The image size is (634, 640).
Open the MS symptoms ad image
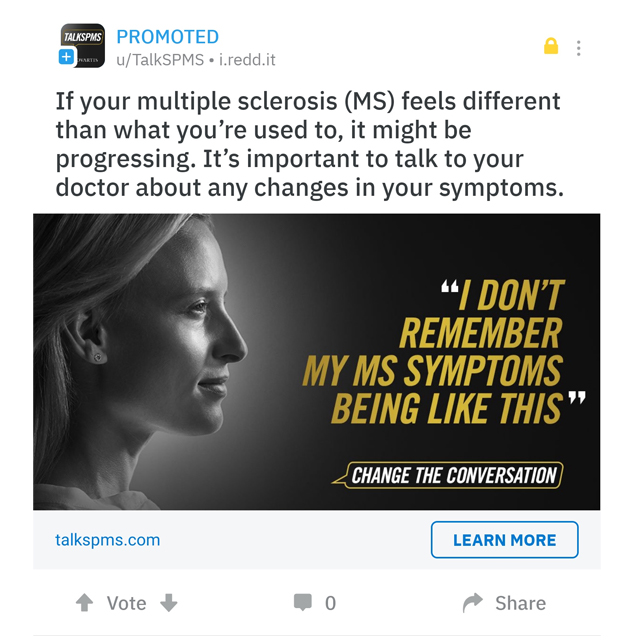(x=316, y=362)
